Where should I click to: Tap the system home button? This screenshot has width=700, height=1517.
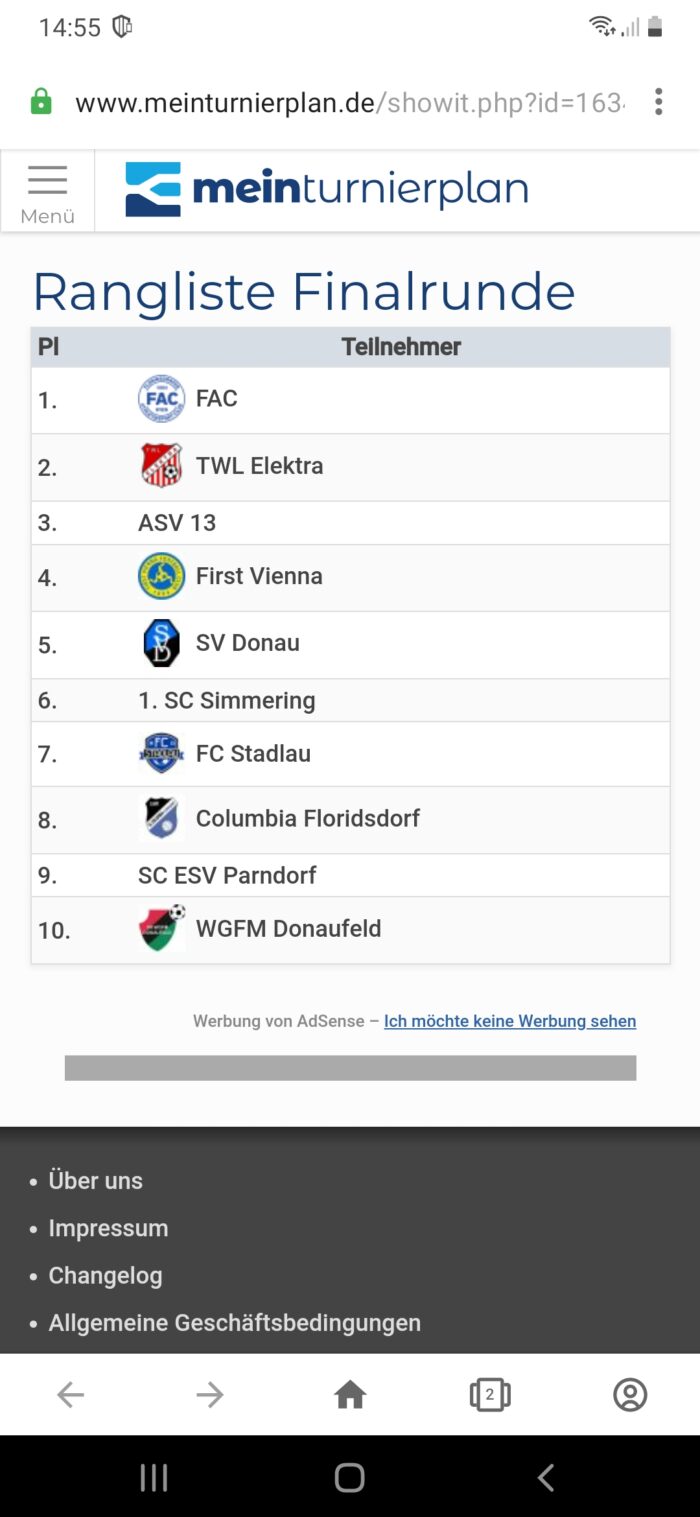point(350,1478)
